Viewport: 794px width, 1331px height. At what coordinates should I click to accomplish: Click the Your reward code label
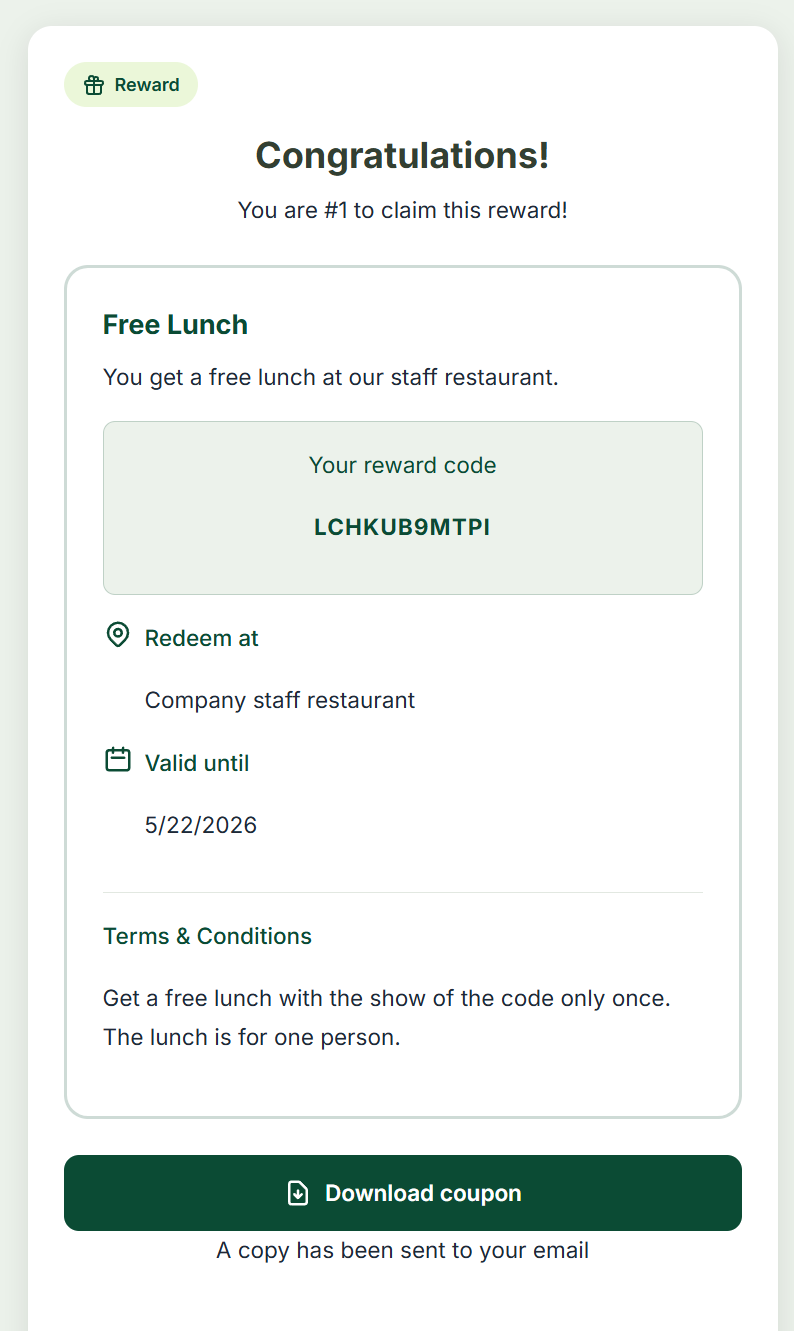pos(402,465)
